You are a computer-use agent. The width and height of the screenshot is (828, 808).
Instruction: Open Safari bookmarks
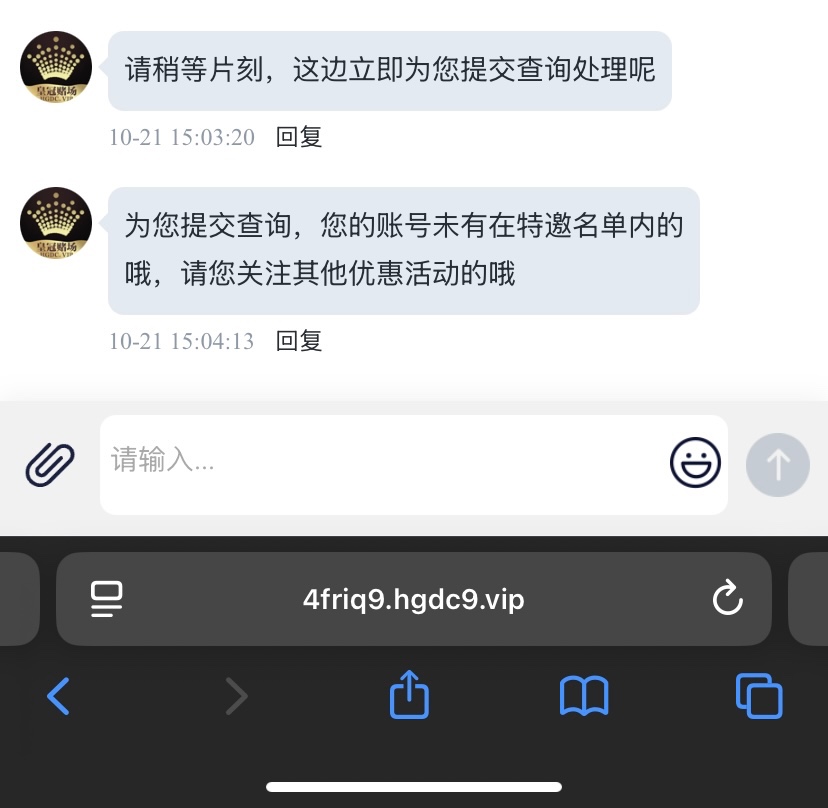point(584,696)
